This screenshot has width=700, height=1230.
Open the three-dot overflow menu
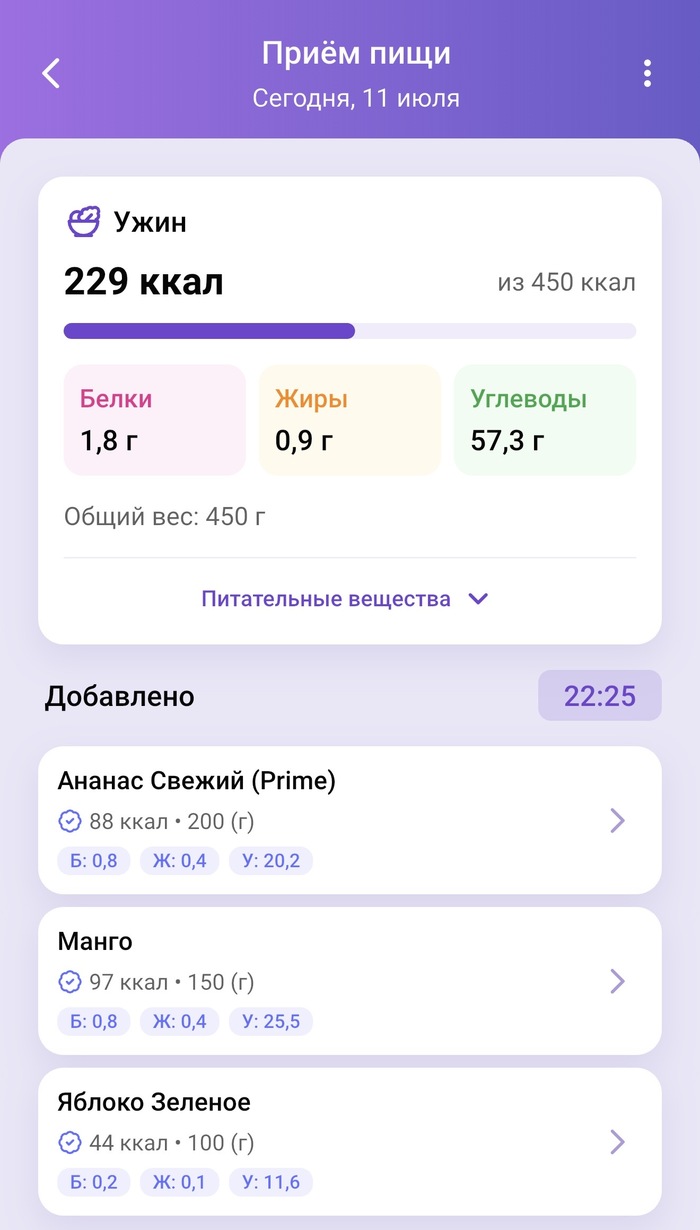click(648, 73)
